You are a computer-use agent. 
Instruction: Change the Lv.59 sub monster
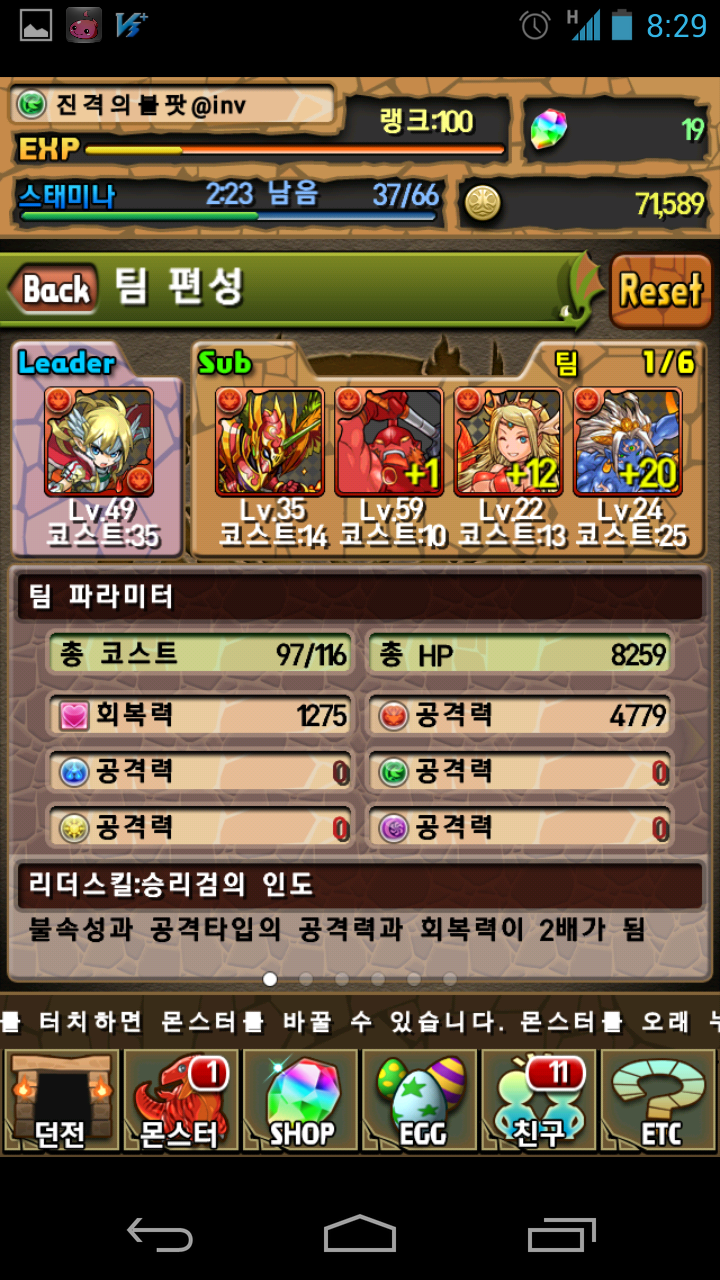(389, 443)
